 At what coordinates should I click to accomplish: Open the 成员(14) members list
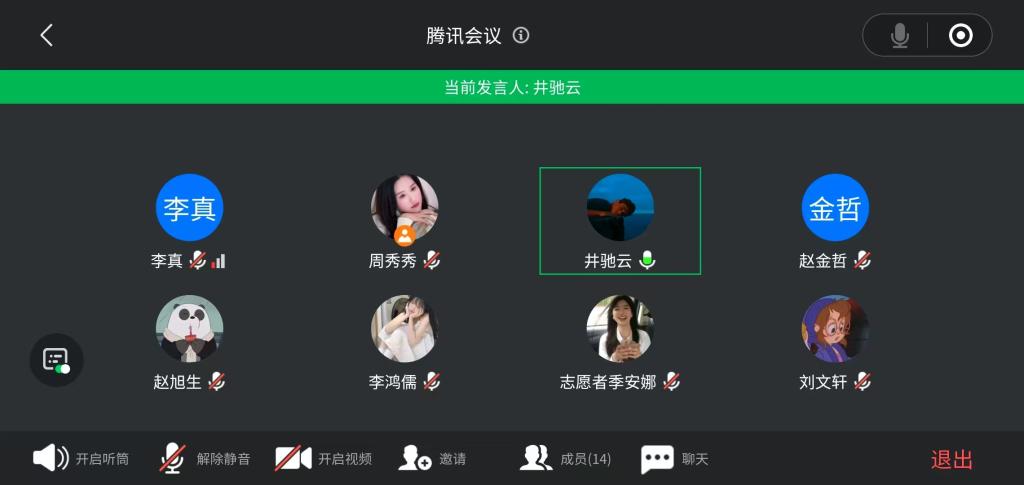click(565, 459)
